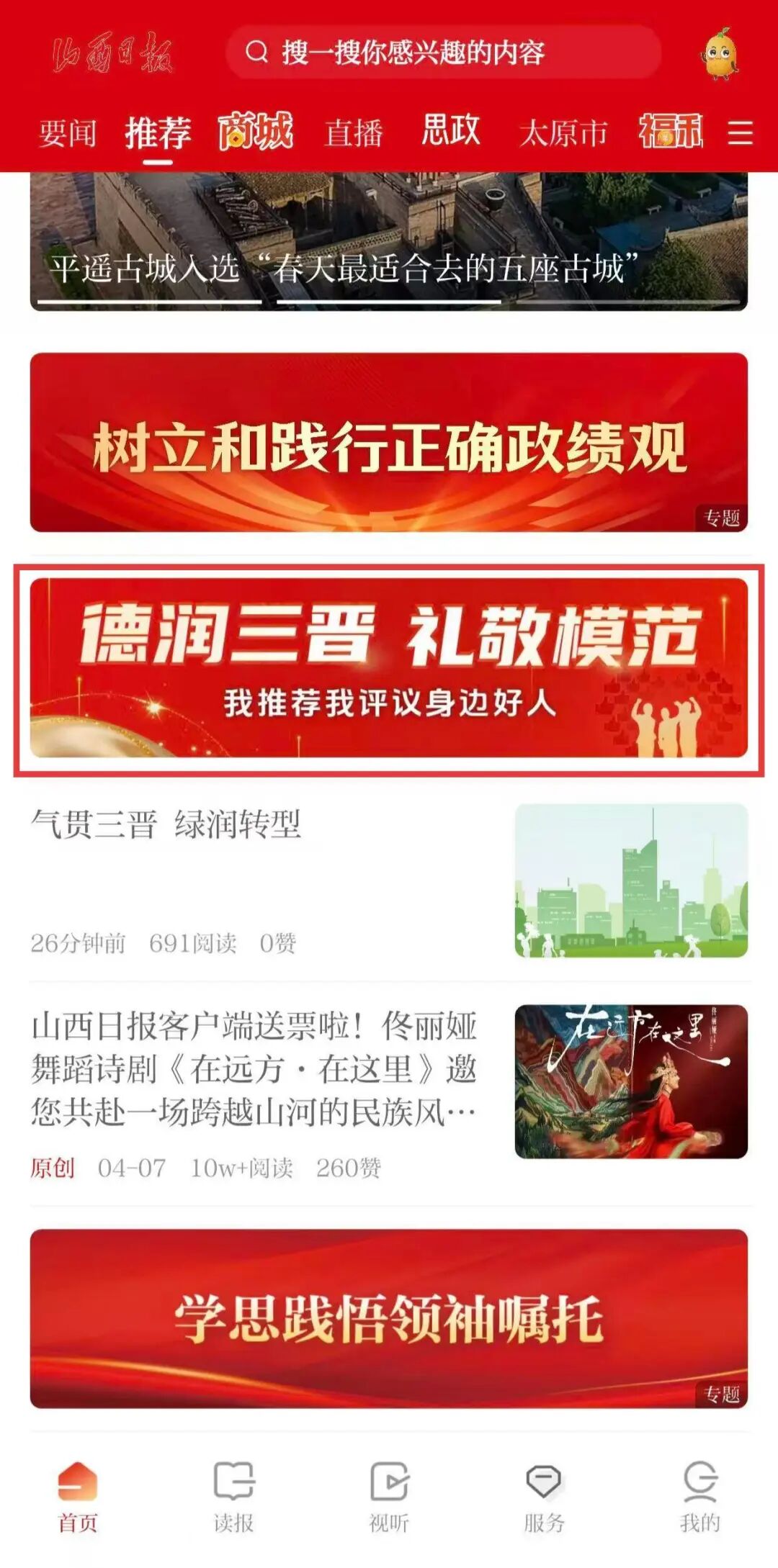Switch to the 商城 tab
This screenshot has height=1568, width=778.
point(255,132)
